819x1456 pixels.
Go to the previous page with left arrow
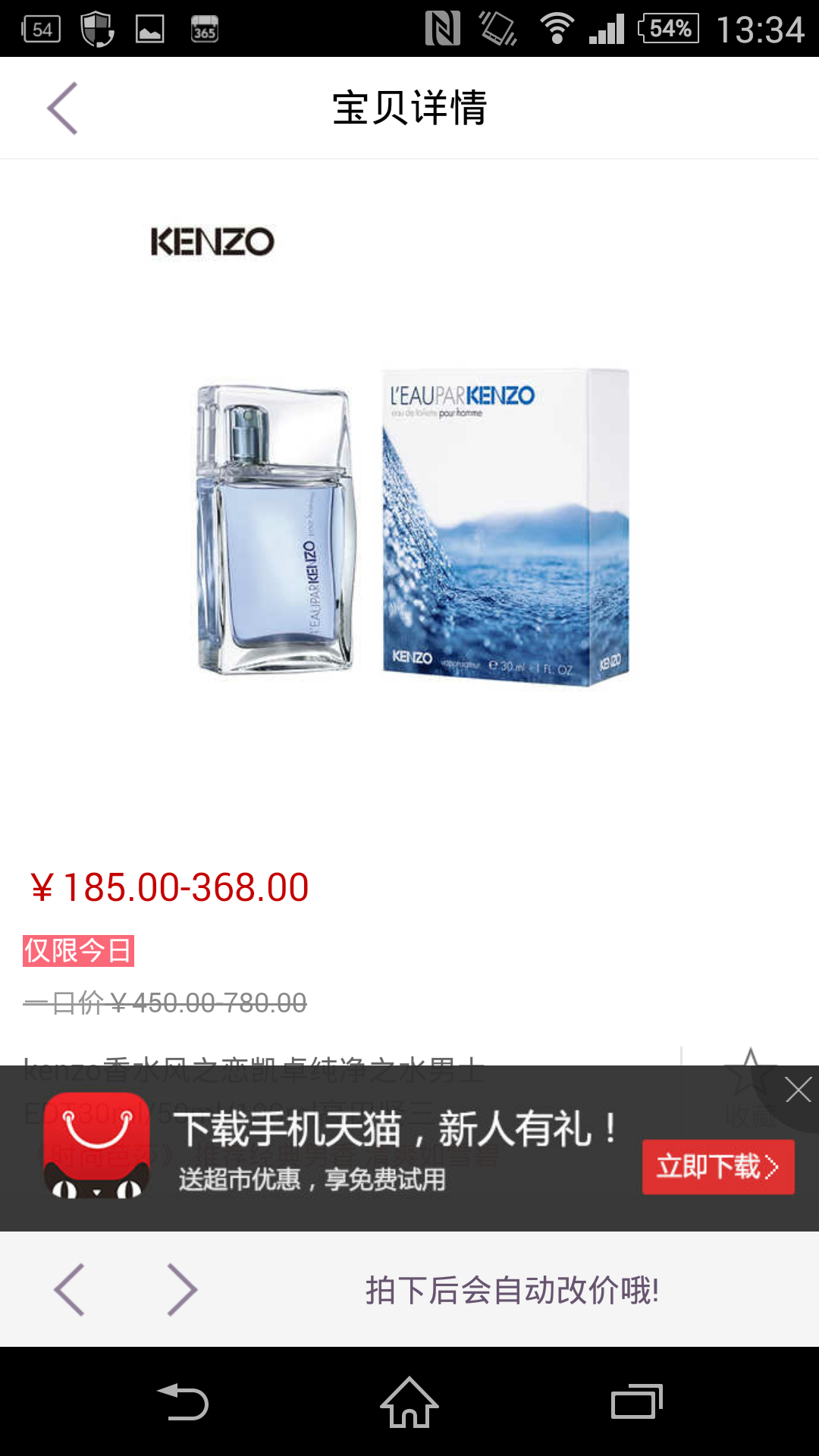[70, 1289]
